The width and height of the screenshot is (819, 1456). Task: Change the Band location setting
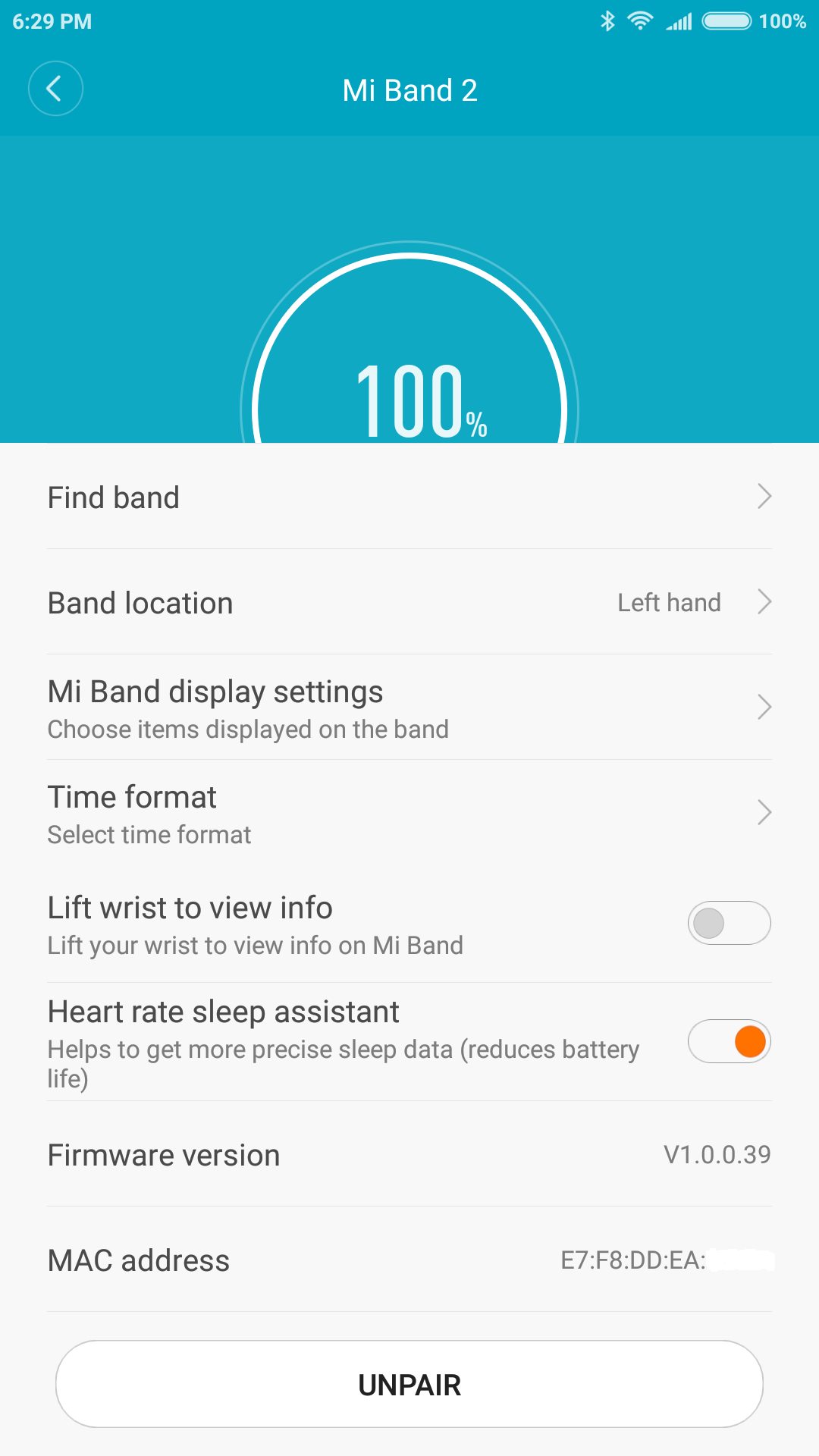tap(409, 603)
